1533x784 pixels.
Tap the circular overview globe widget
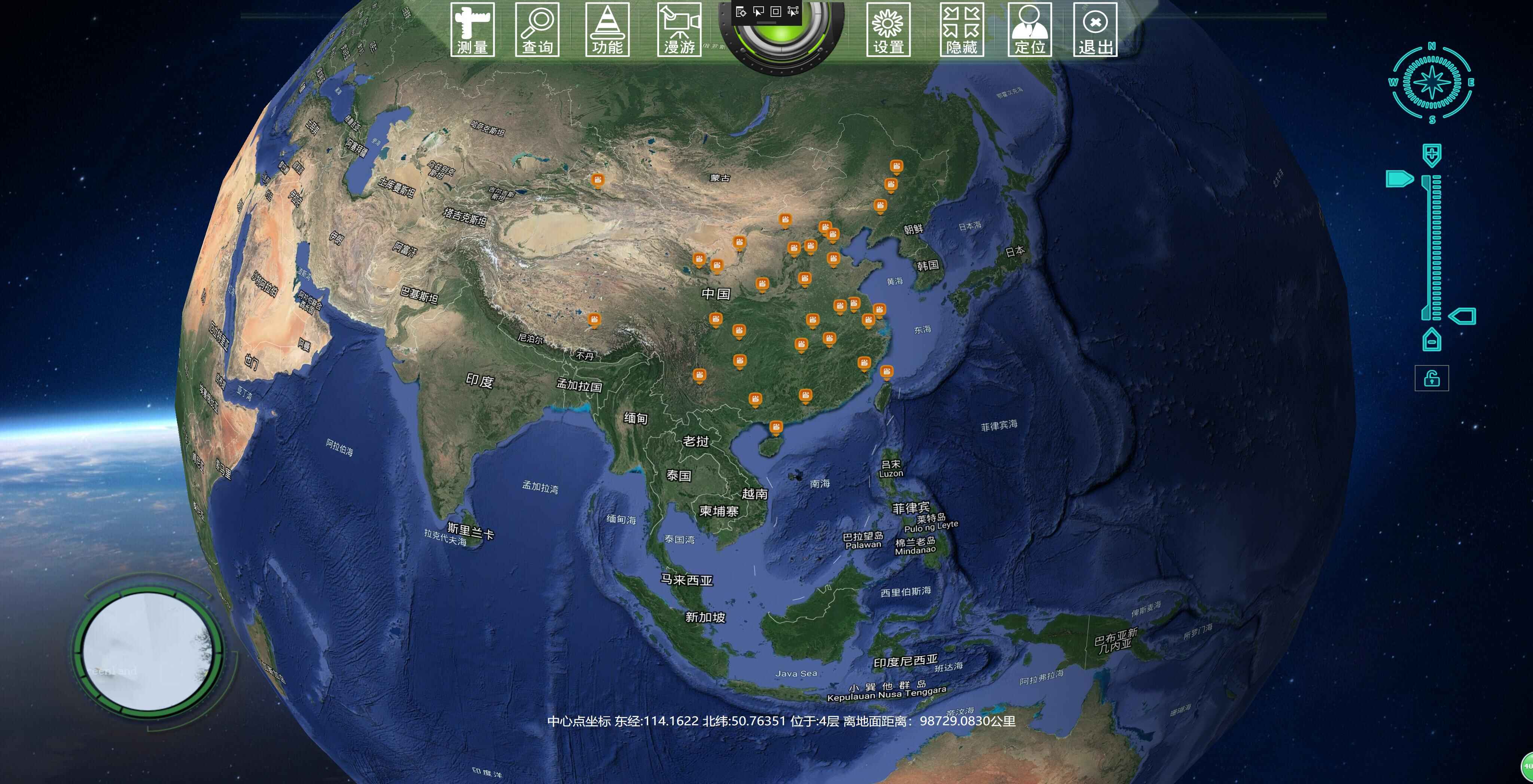pos(146,651)
